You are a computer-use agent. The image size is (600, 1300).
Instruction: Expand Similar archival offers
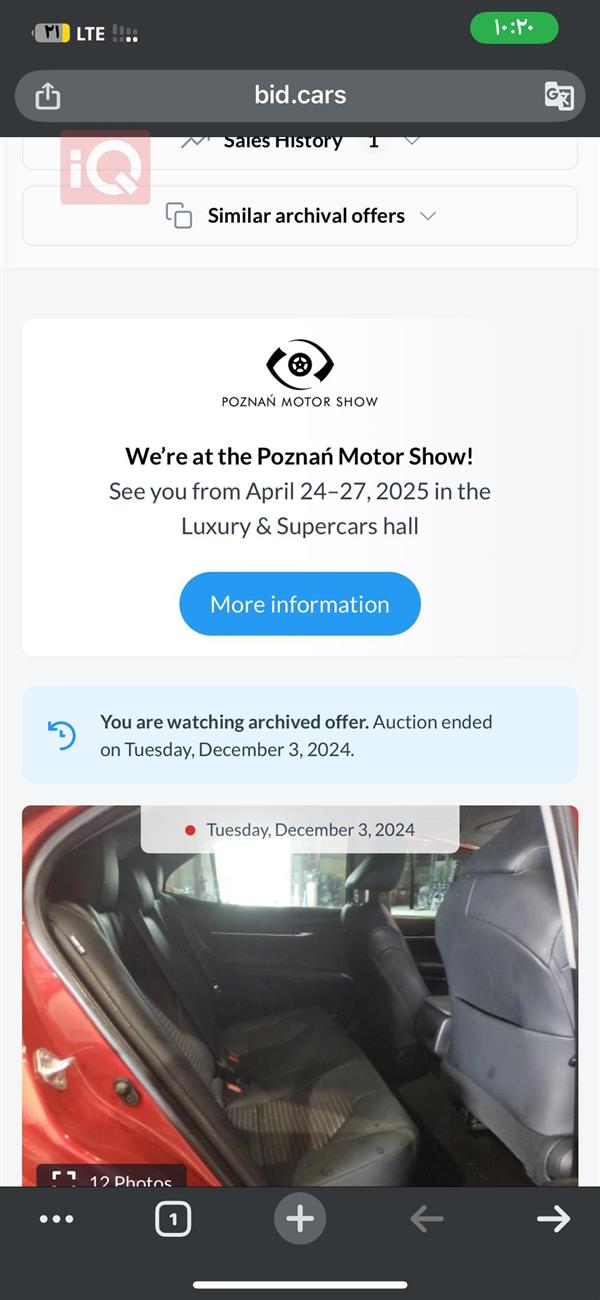pyautogui.click(x=300, y=216)
